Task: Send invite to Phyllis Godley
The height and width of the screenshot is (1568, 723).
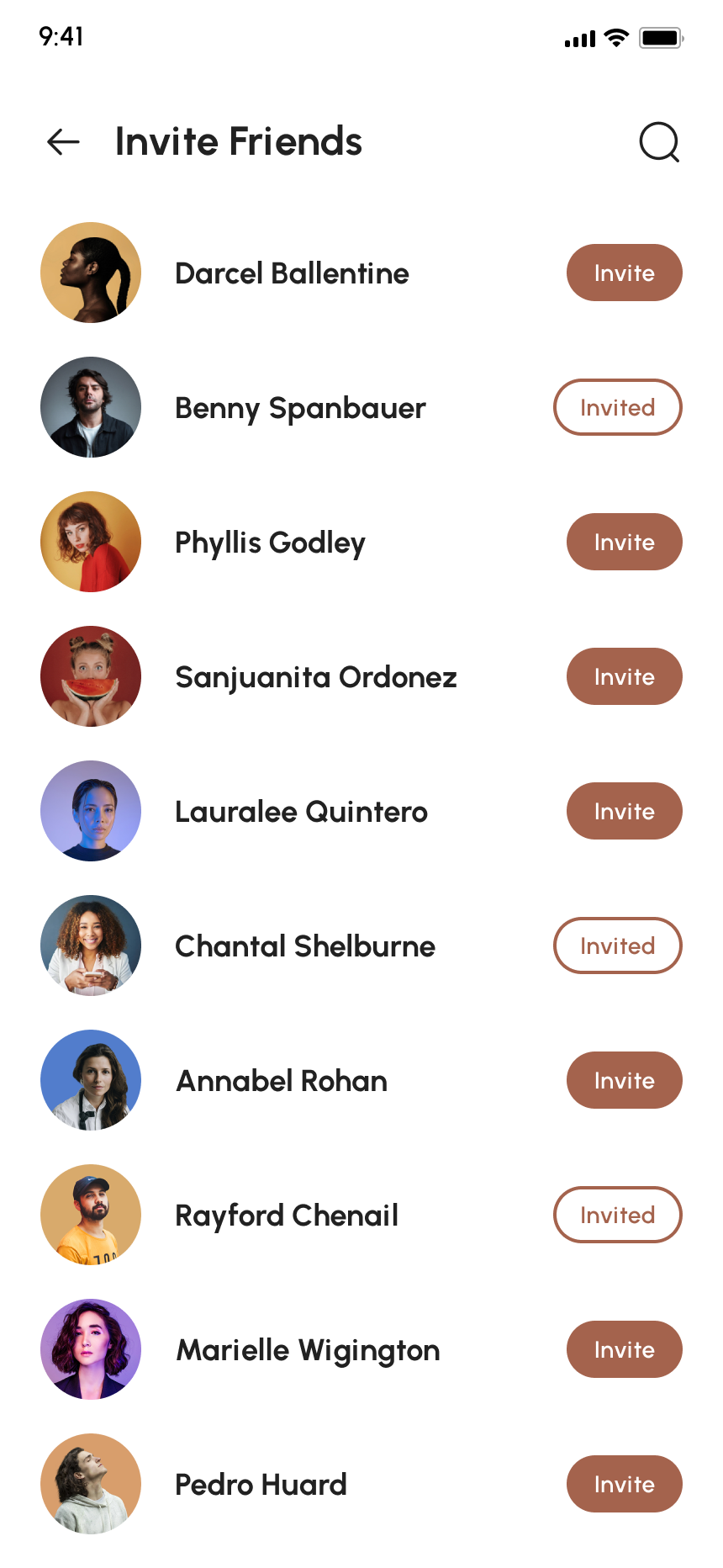Action: click(624, 543)
